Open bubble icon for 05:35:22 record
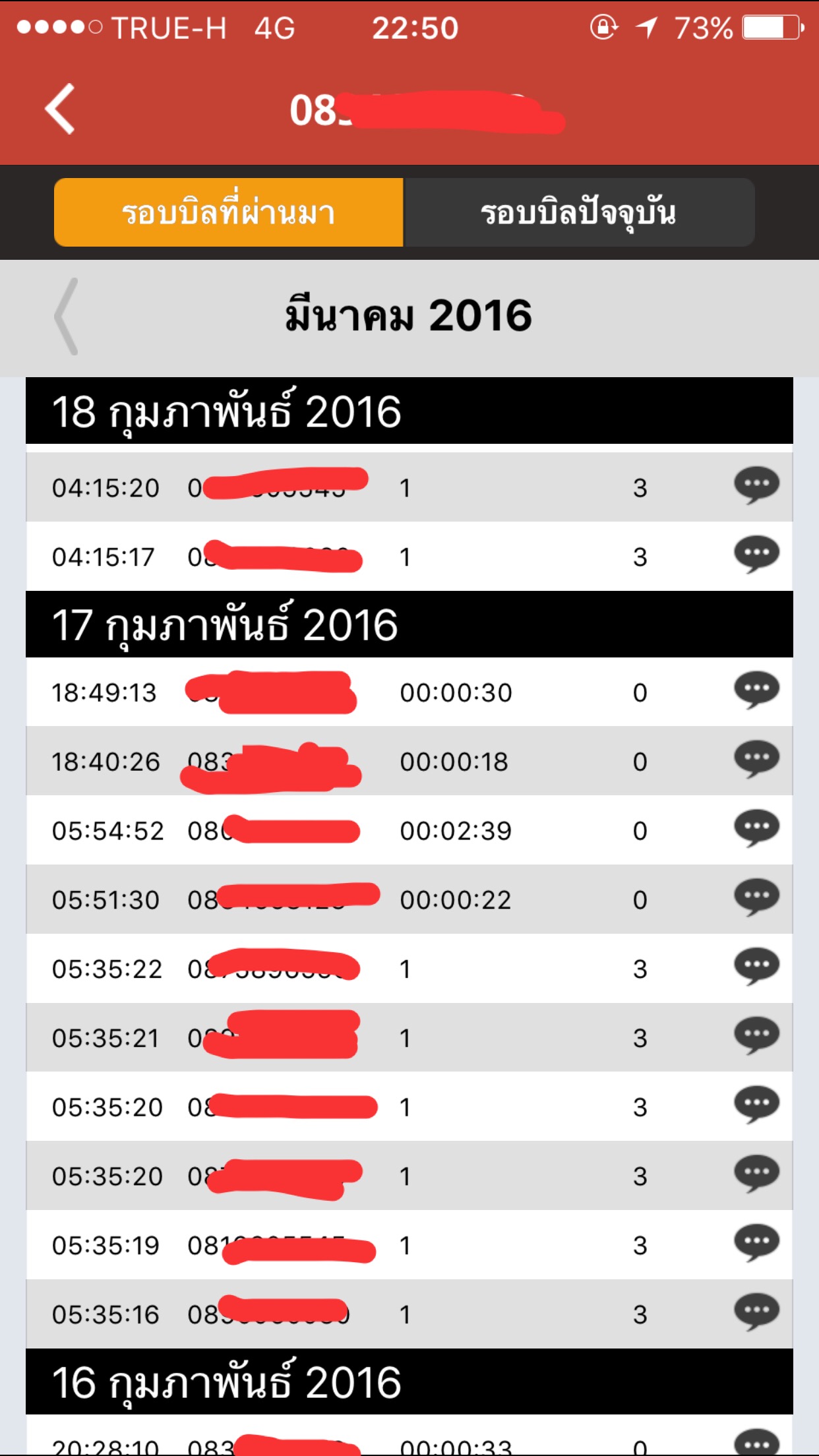The image size is (819, 1456). point(756,967)
